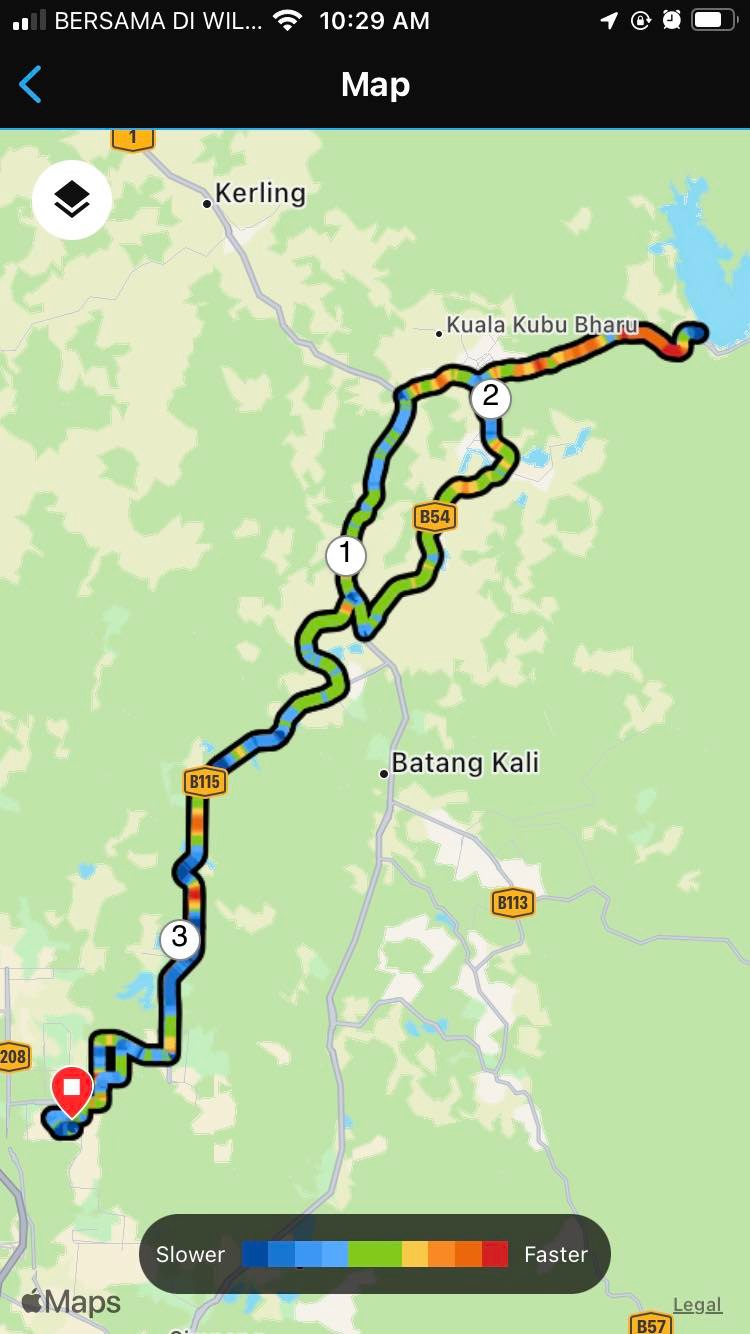Open the Legal link on map
Viewport: 750px width, 1334px height.
[697, 1304]
